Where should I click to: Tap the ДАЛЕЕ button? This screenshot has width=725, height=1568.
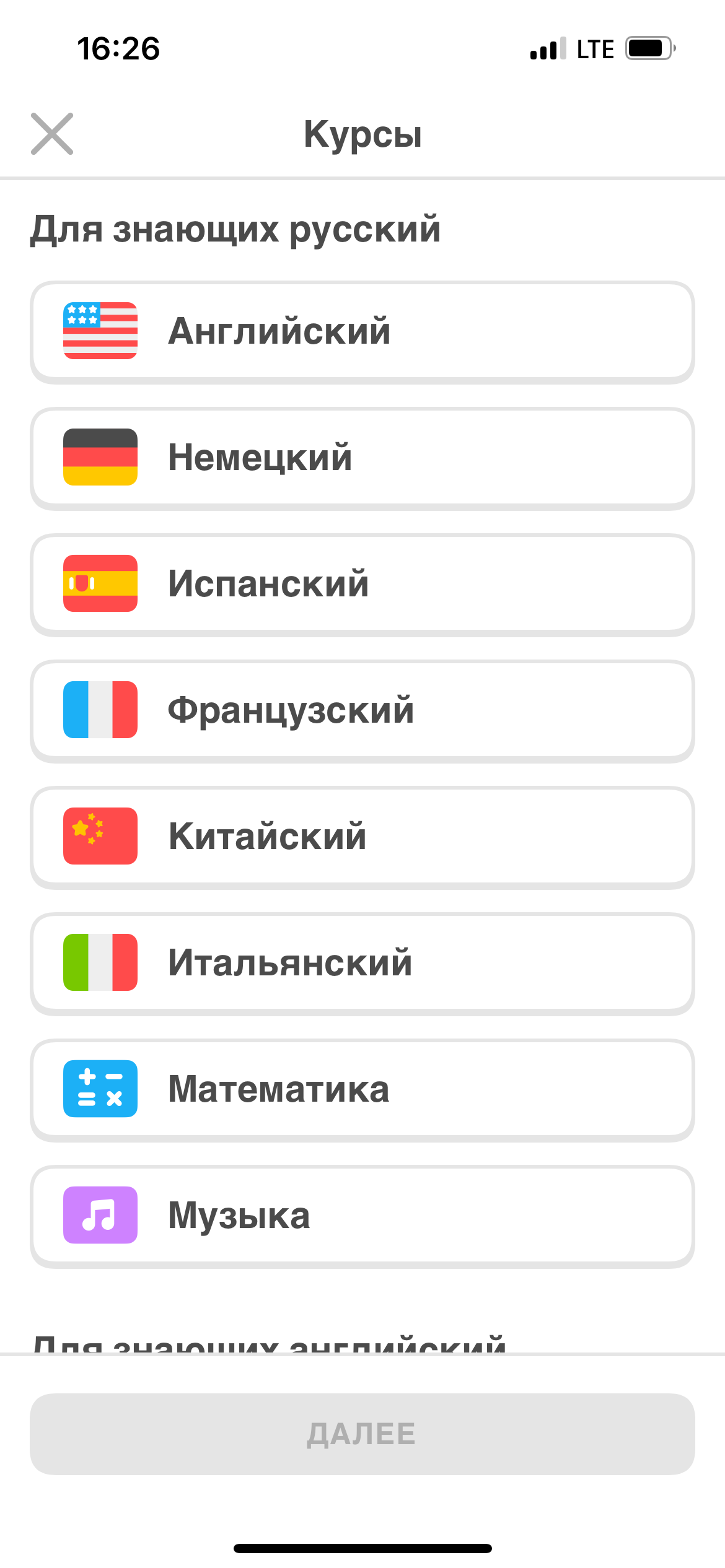click(x=362, y=1434)
